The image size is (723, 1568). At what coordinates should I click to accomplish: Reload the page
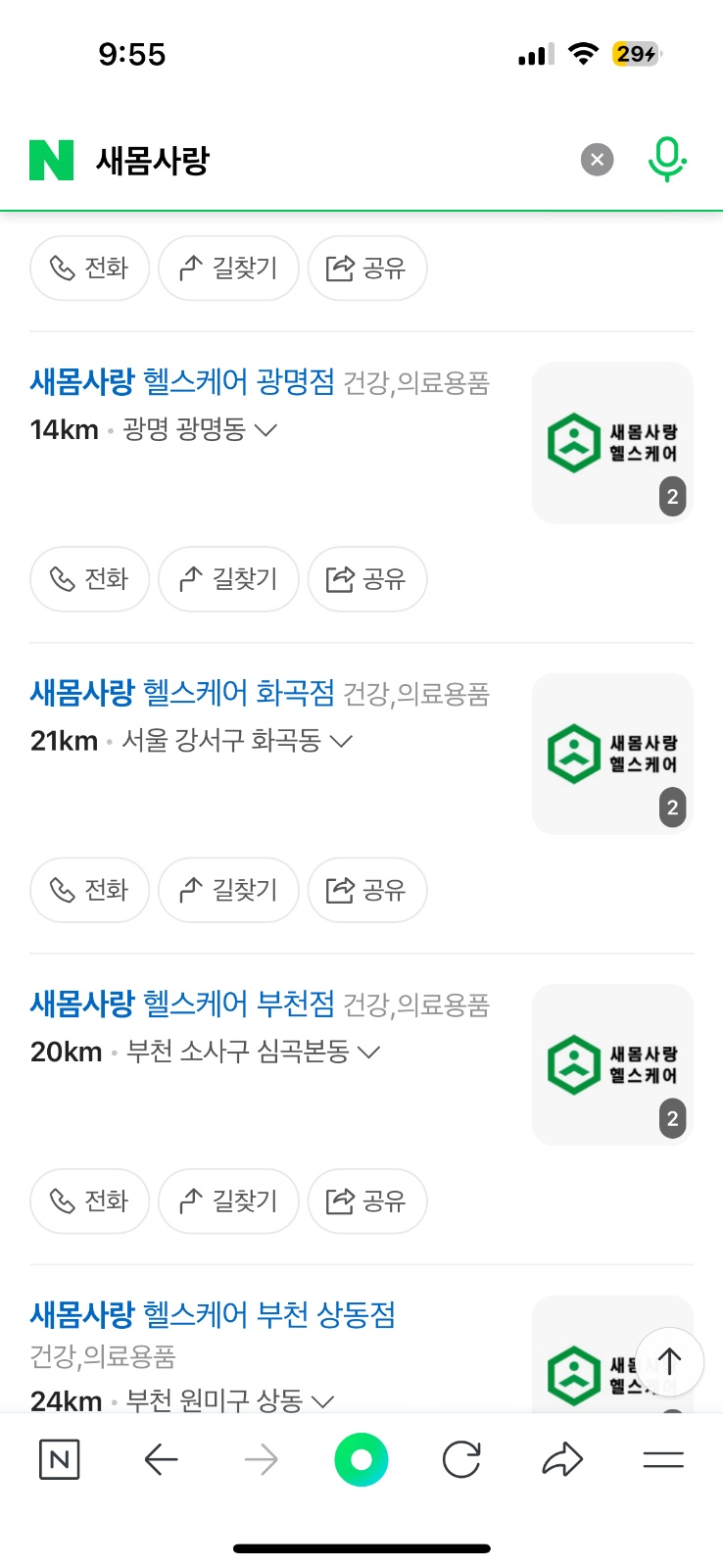(x=461, y=1460)
